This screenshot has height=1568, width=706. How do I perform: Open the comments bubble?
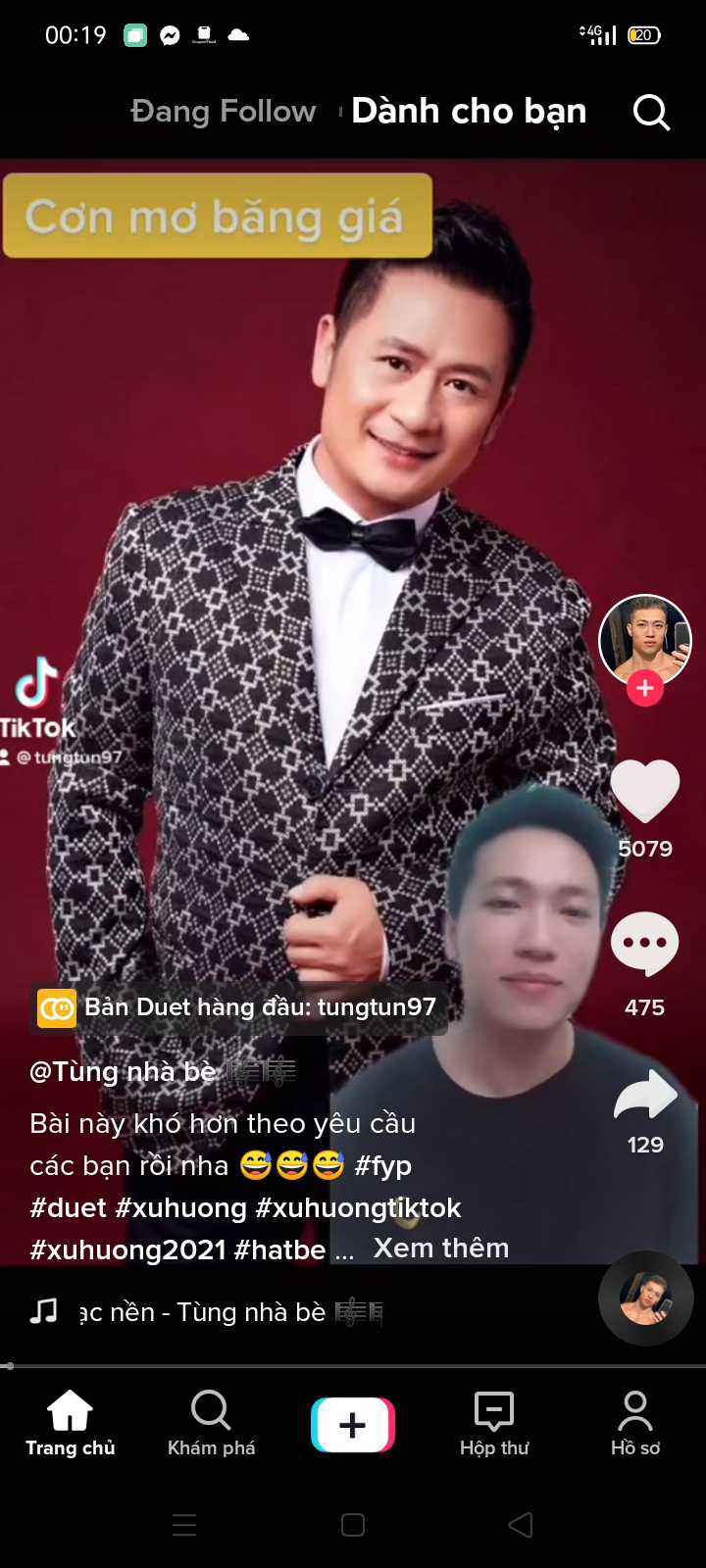(644, 943)
